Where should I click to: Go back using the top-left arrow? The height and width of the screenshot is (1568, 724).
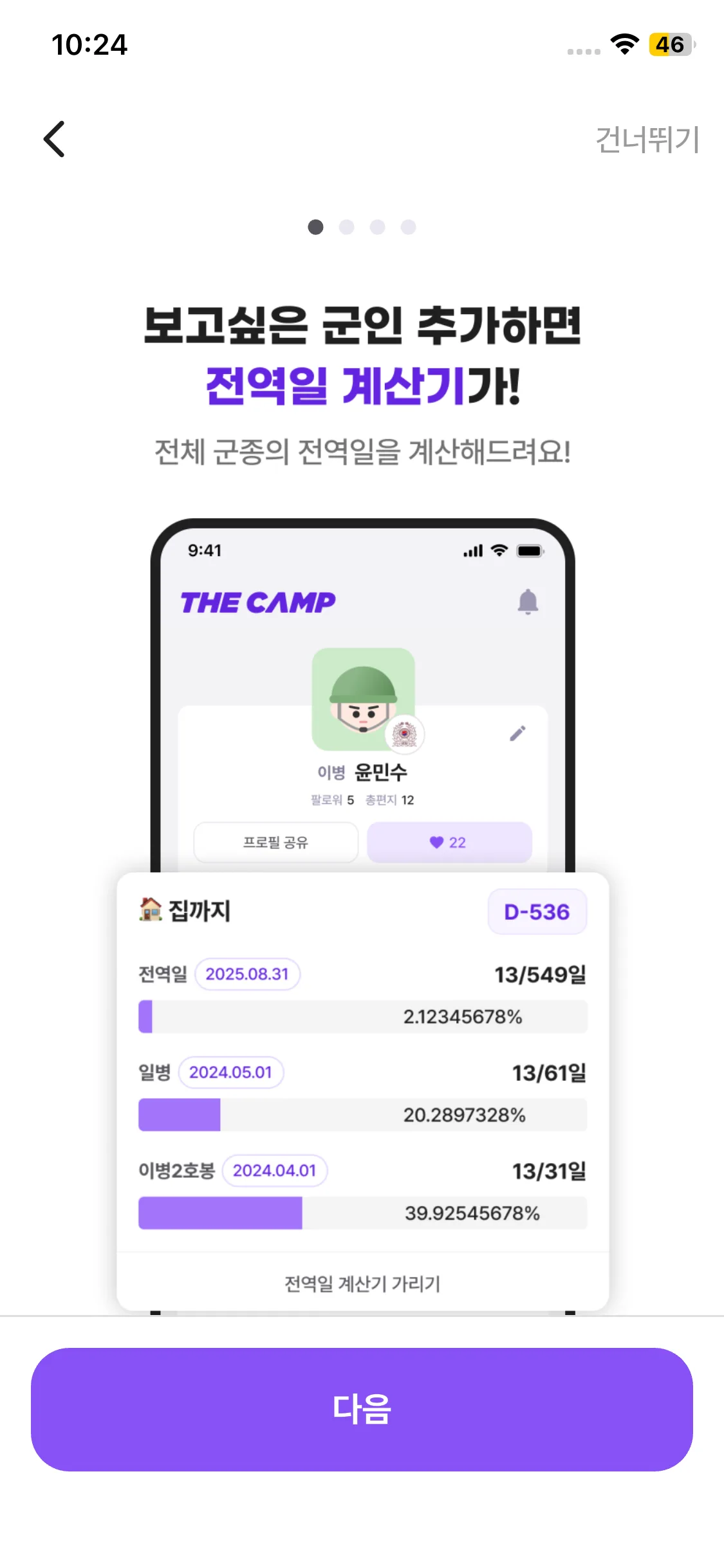coord(55,139)
